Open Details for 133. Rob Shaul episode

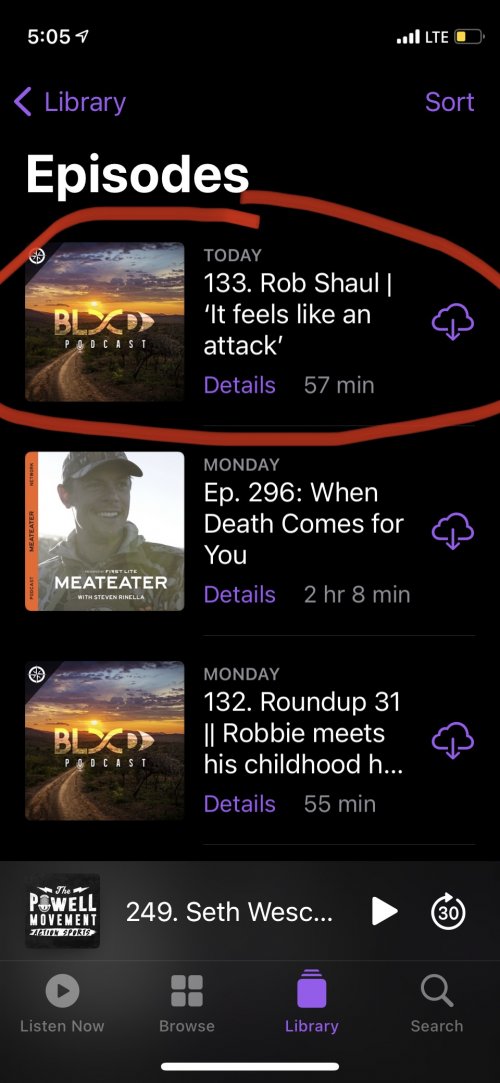(239, 385)
